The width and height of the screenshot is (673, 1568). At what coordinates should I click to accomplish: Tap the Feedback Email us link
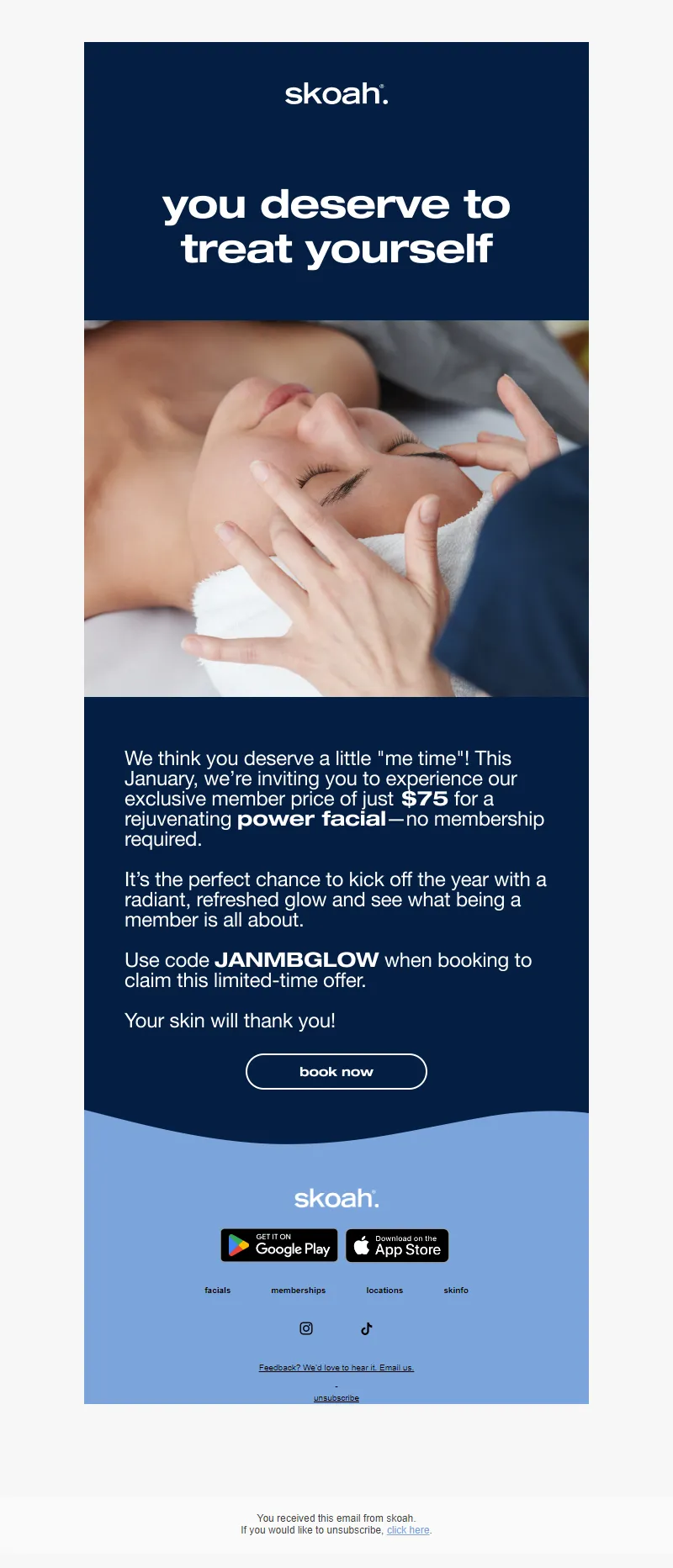(x=336, y=1368)
